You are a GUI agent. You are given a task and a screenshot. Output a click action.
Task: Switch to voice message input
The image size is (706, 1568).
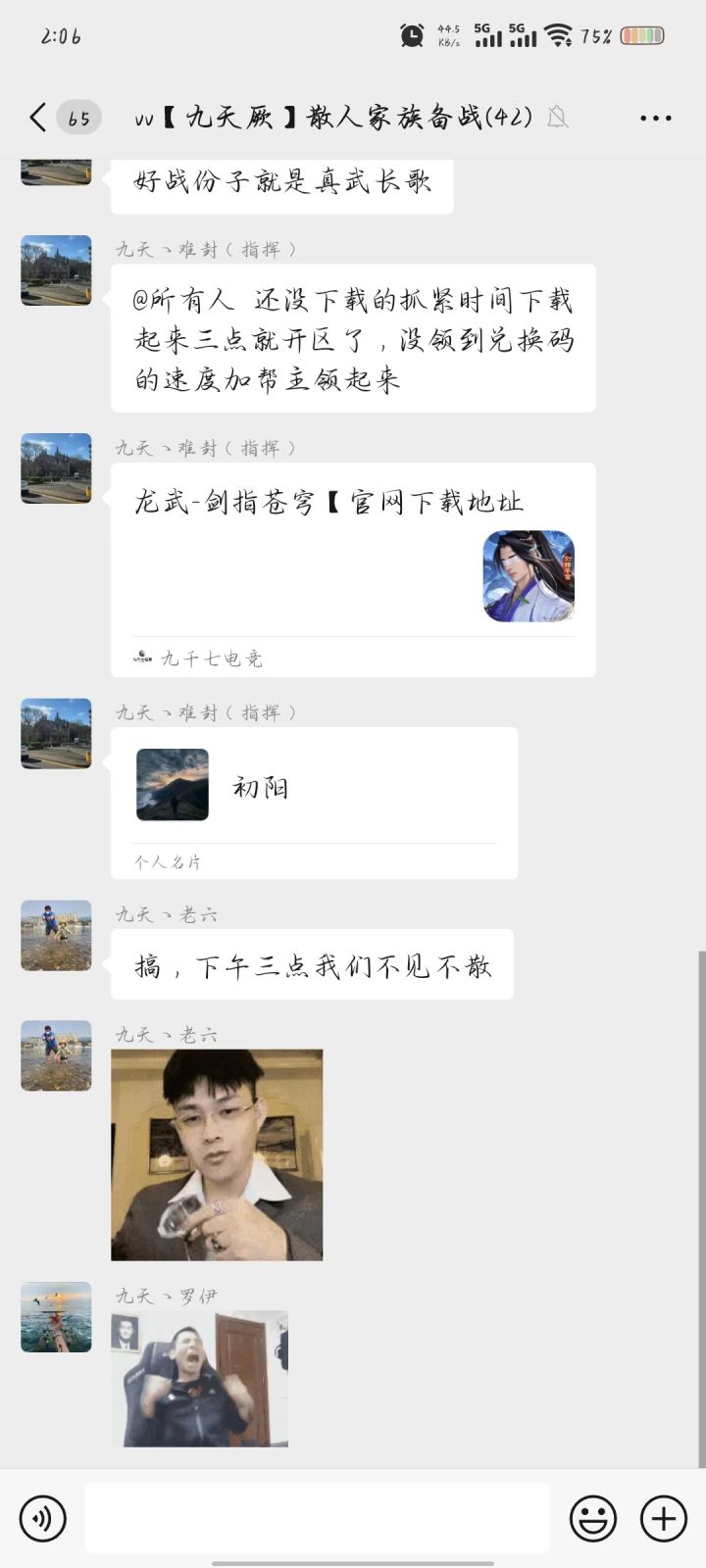43,1519
